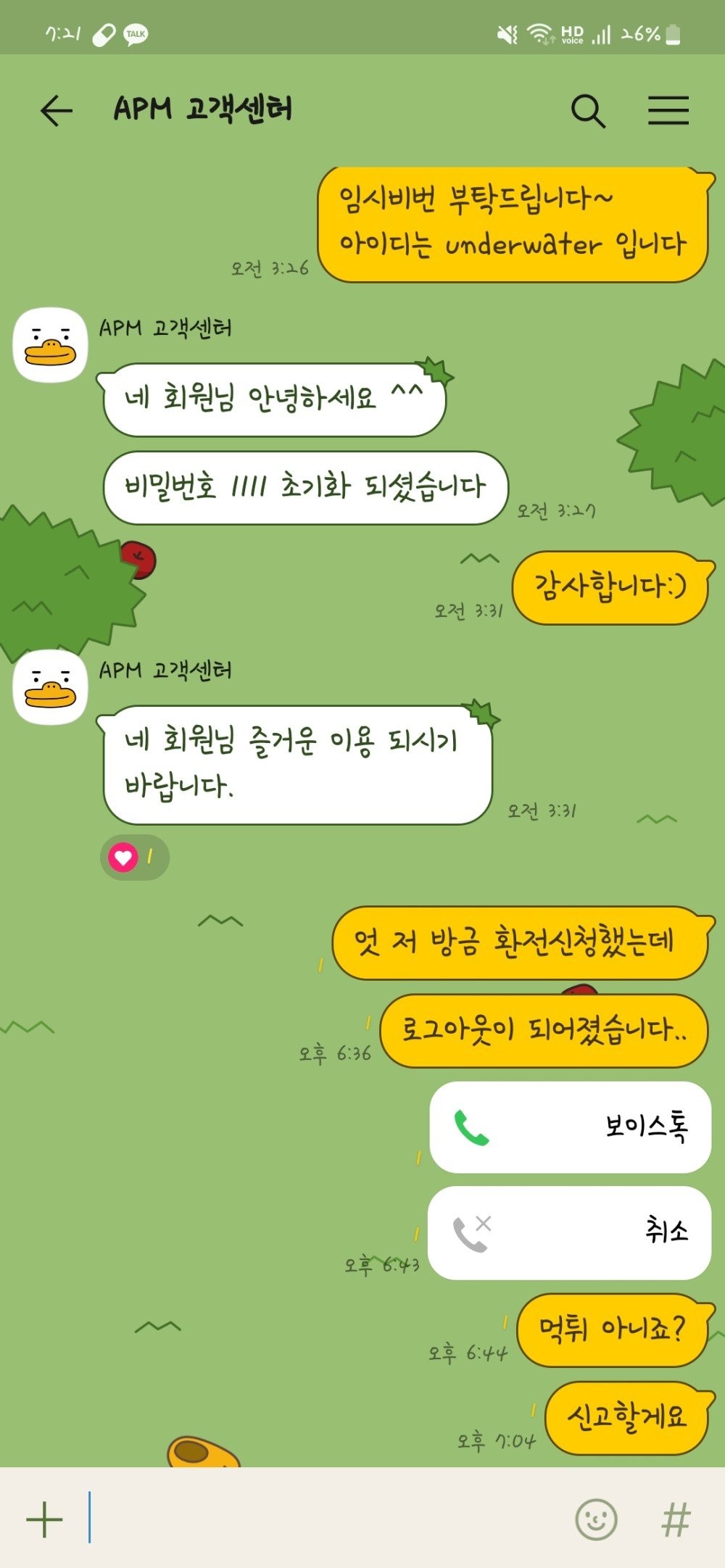Open the attachment plus menu
Screen dimensions: 725x1568
point(45,1519)
